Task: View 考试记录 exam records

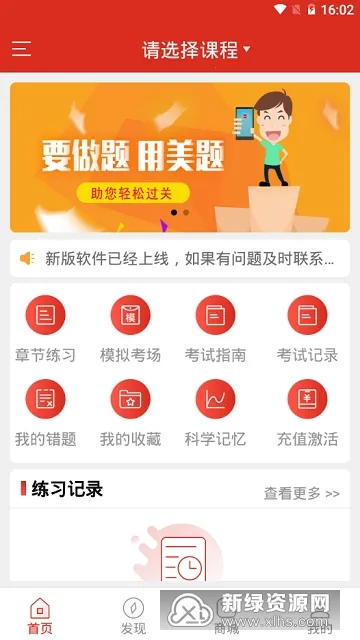Action: [307, 329]
